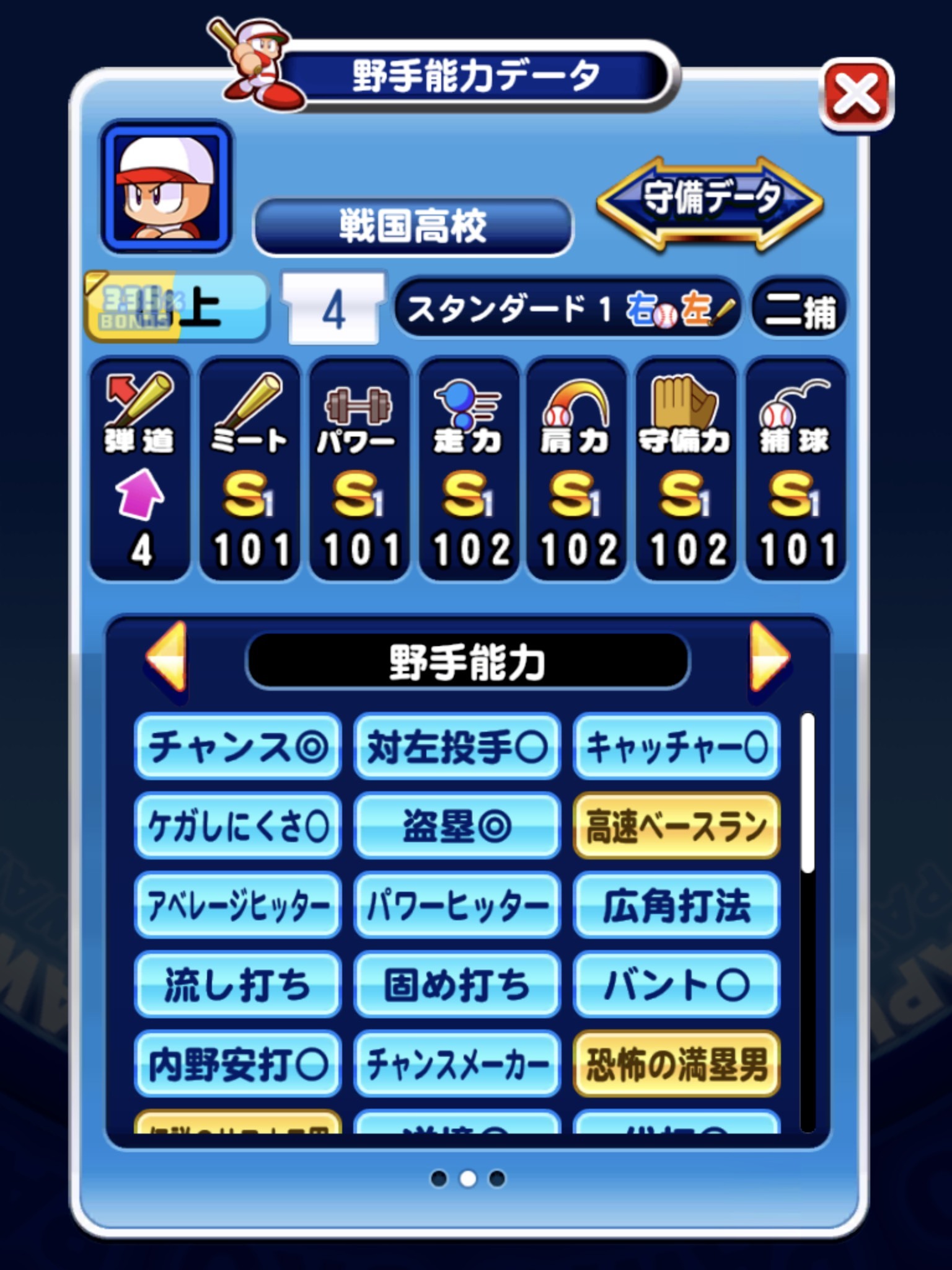Tap the チャンス◎ ability chip

click(x=238, y=747)
